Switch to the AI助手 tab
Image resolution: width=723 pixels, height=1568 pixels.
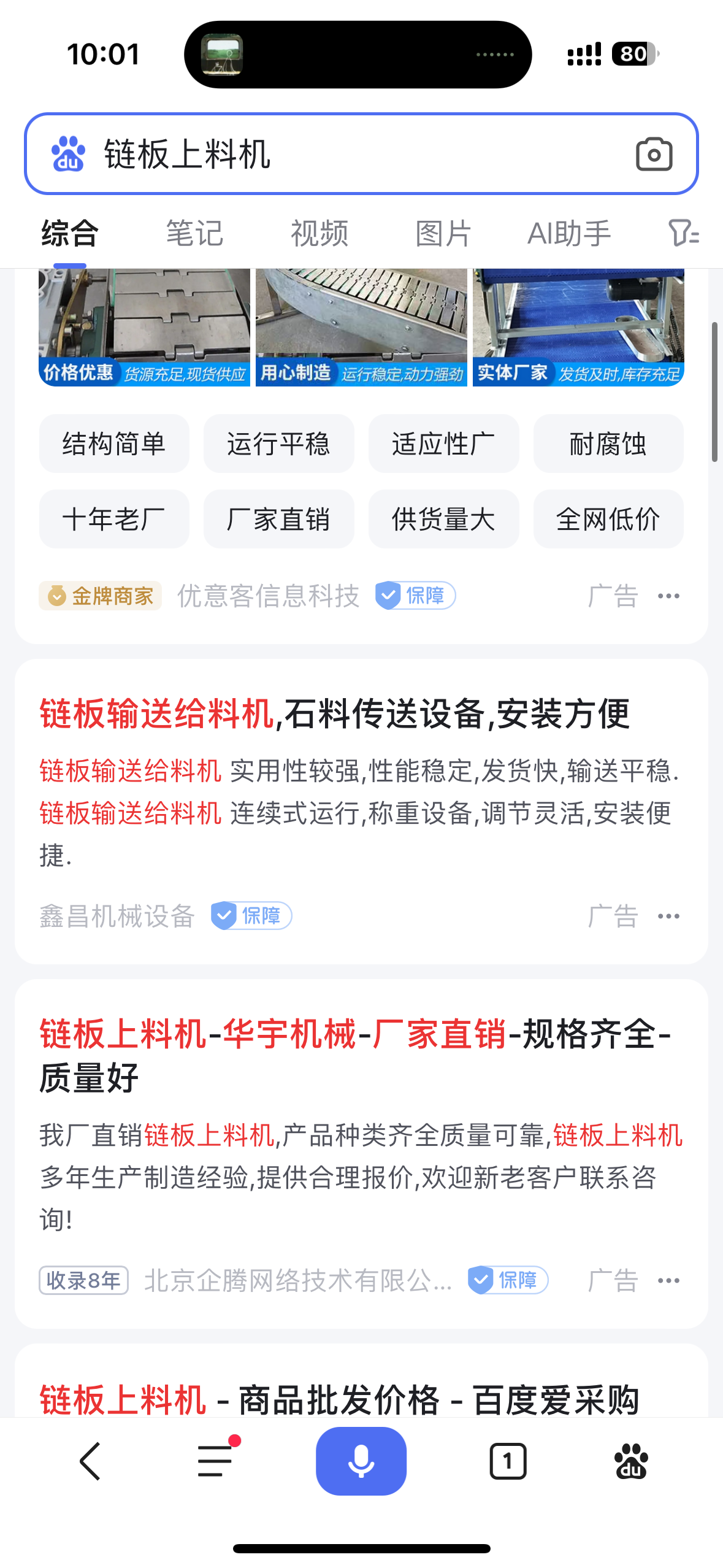point(569,234)
